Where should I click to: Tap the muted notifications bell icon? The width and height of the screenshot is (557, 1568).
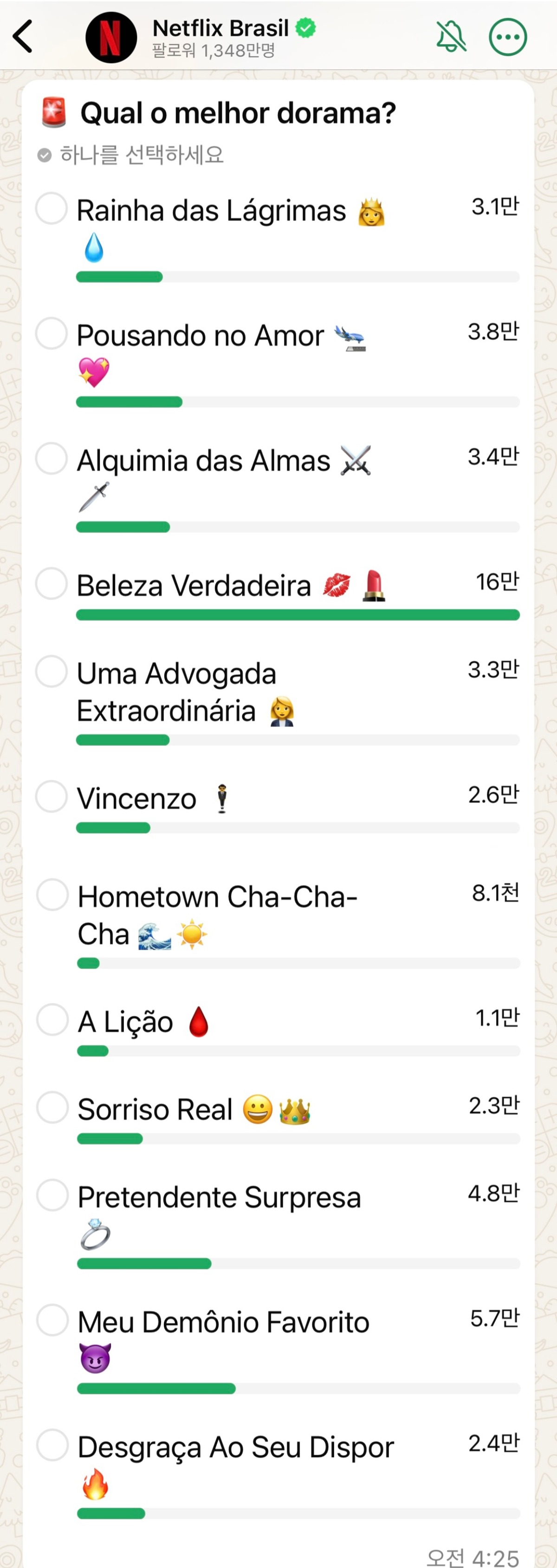451,35
